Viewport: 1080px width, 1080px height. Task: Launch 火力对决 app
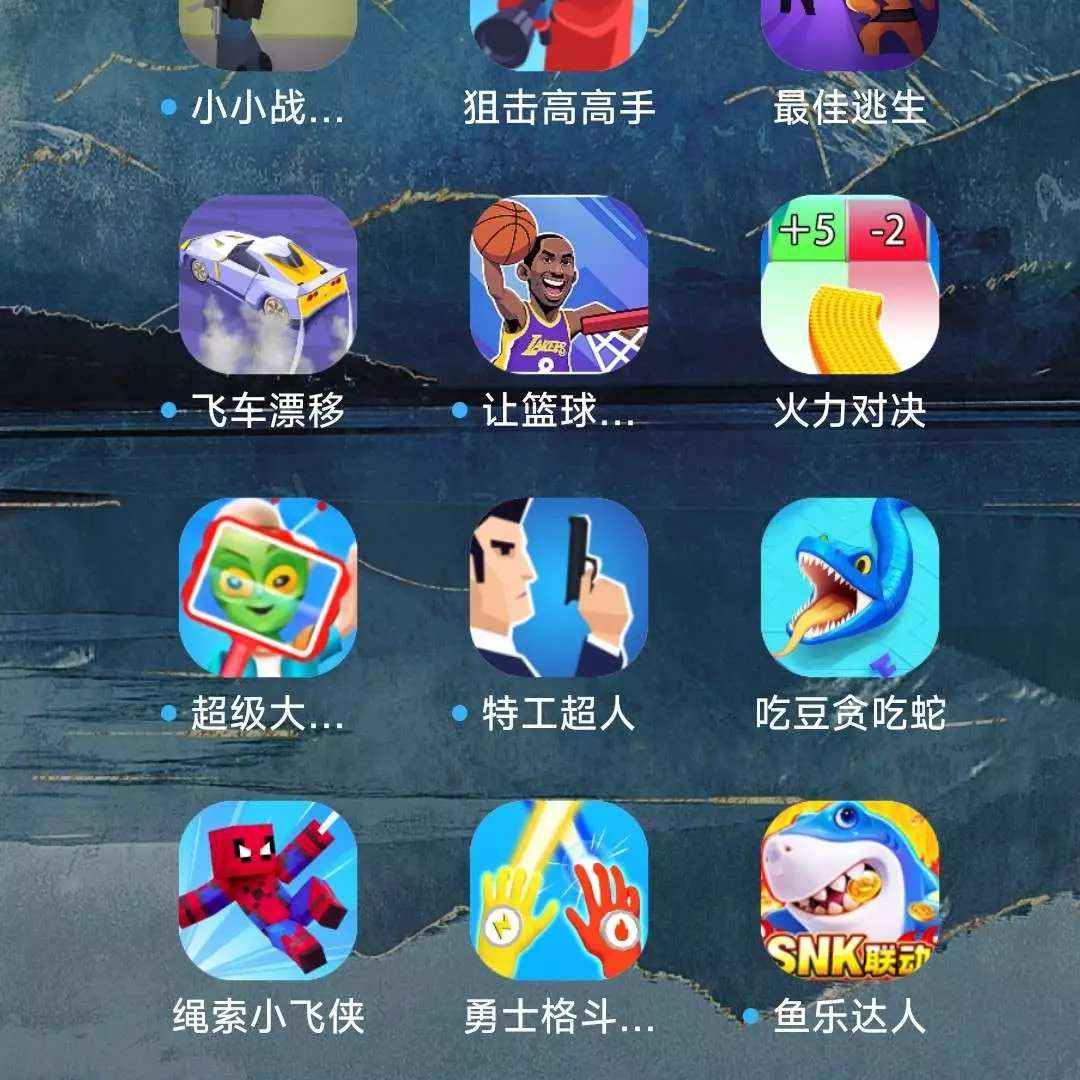click(x=849, y=284)
